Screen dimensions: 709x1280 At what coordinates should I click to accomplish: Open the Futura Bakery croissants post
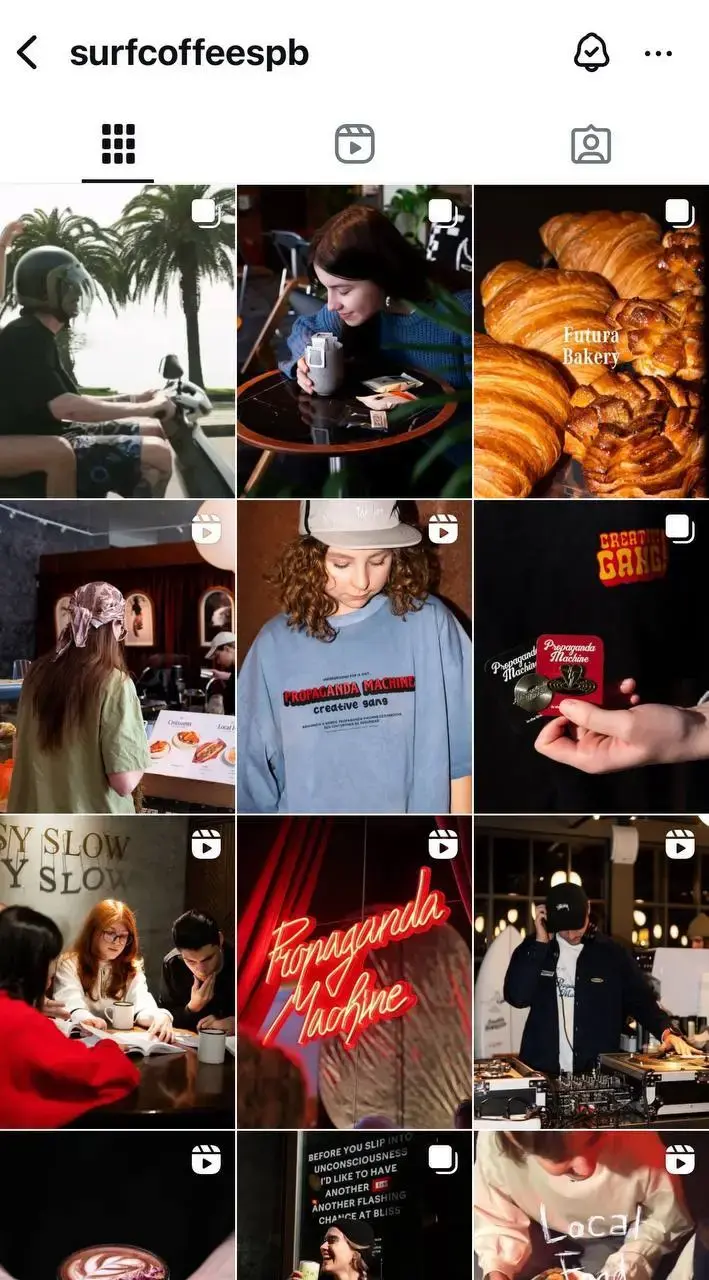pos(591,341)
